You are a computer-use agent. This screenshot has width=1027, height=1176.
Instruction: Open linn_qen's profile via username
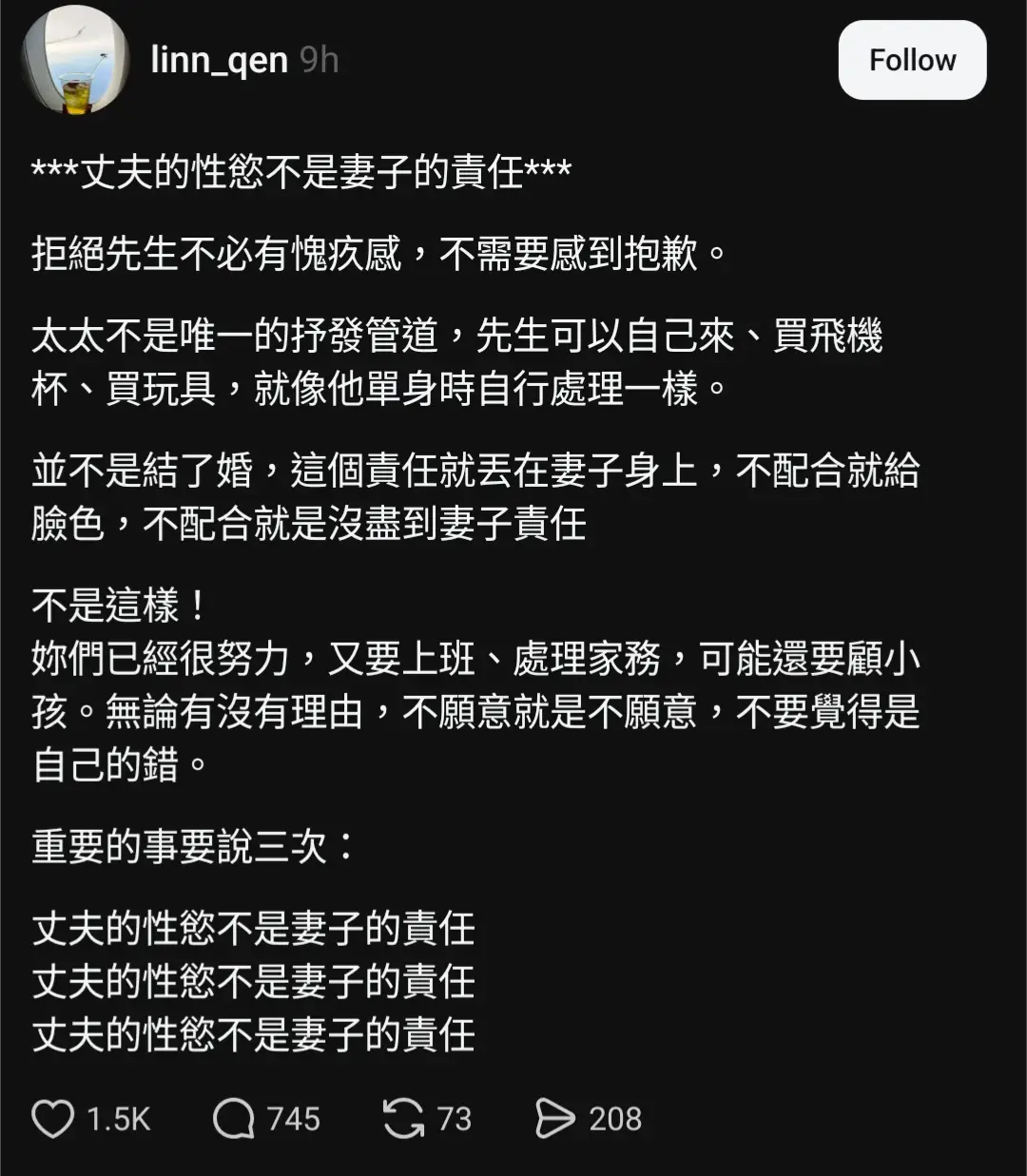click(218, 60)
